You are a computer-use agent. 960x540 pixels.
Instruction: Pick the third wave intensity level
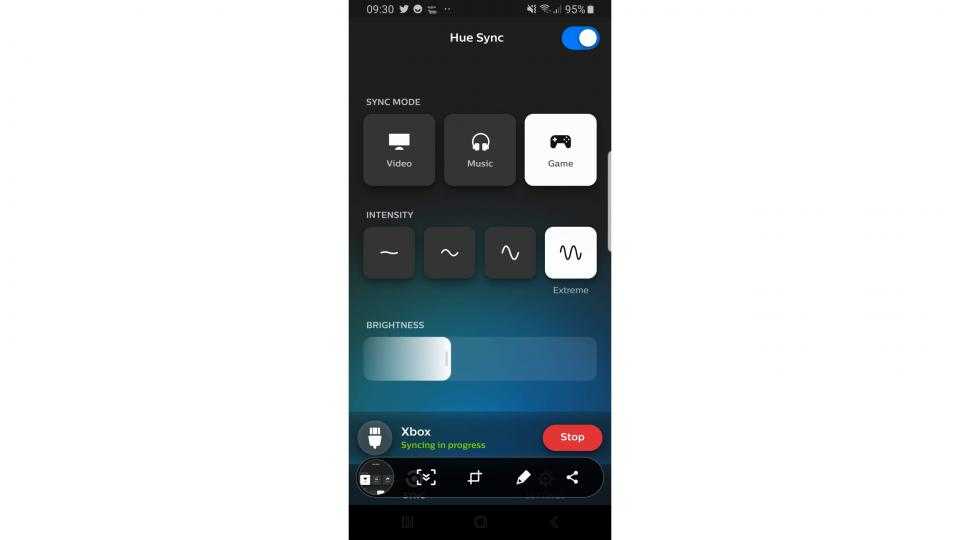[x=510, y=253]
